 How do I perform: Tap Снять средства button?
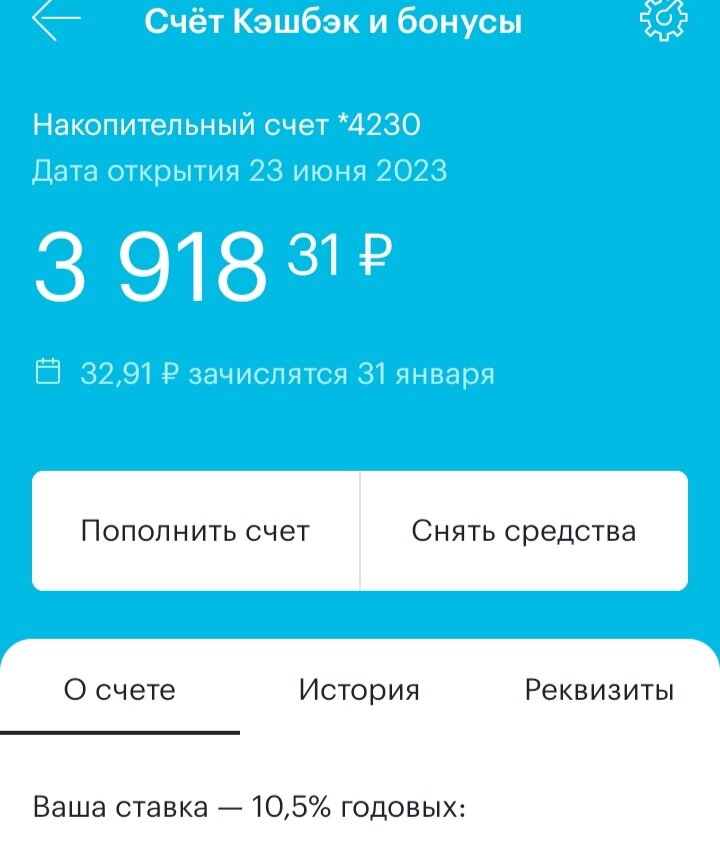(524, 531)
